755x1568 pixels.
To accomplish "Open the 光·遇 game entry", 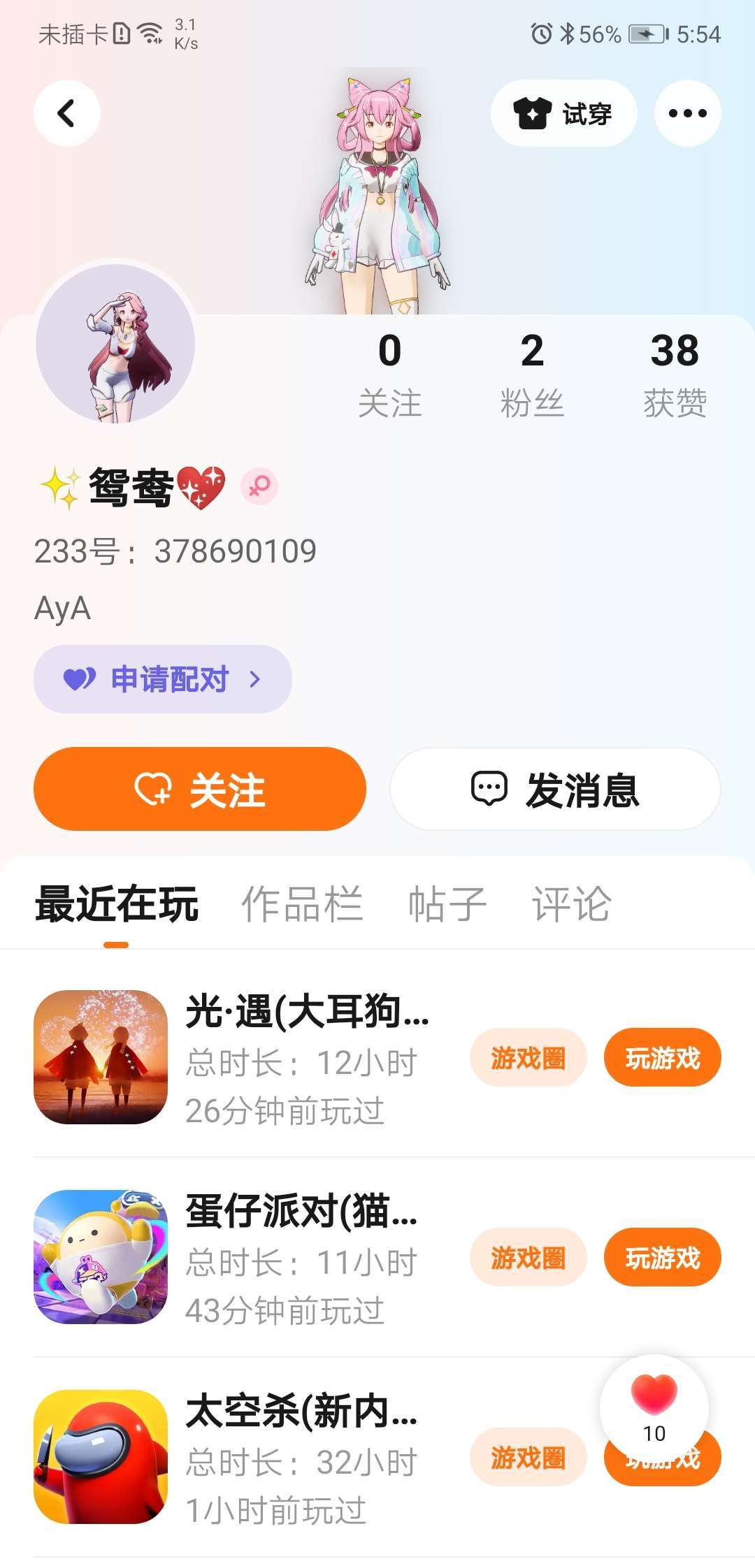I will pos(101,1057).
